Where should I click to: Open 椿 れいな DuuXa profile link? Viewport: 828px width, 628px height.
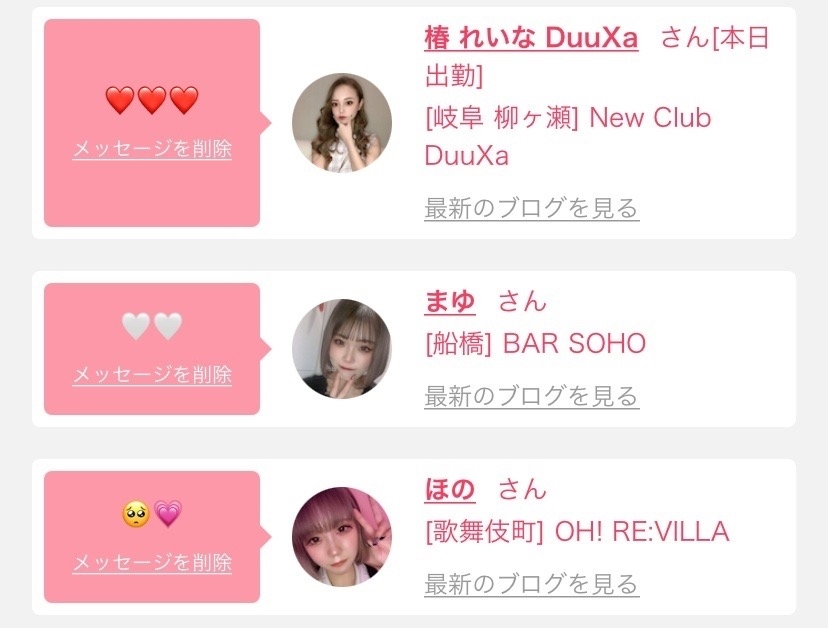[531, 39]
